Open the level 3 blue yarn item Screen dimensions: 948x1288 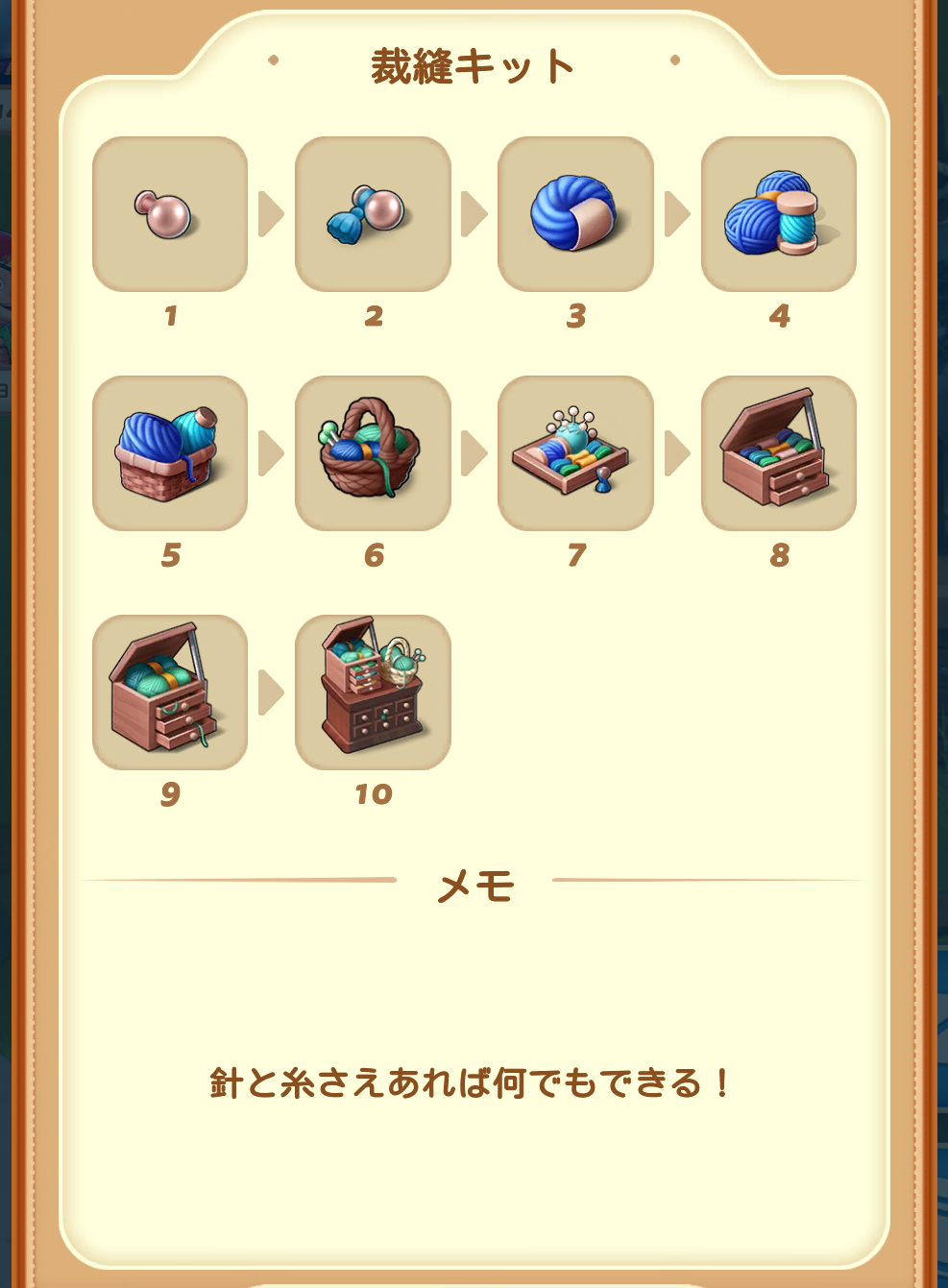tap(575, 214)
